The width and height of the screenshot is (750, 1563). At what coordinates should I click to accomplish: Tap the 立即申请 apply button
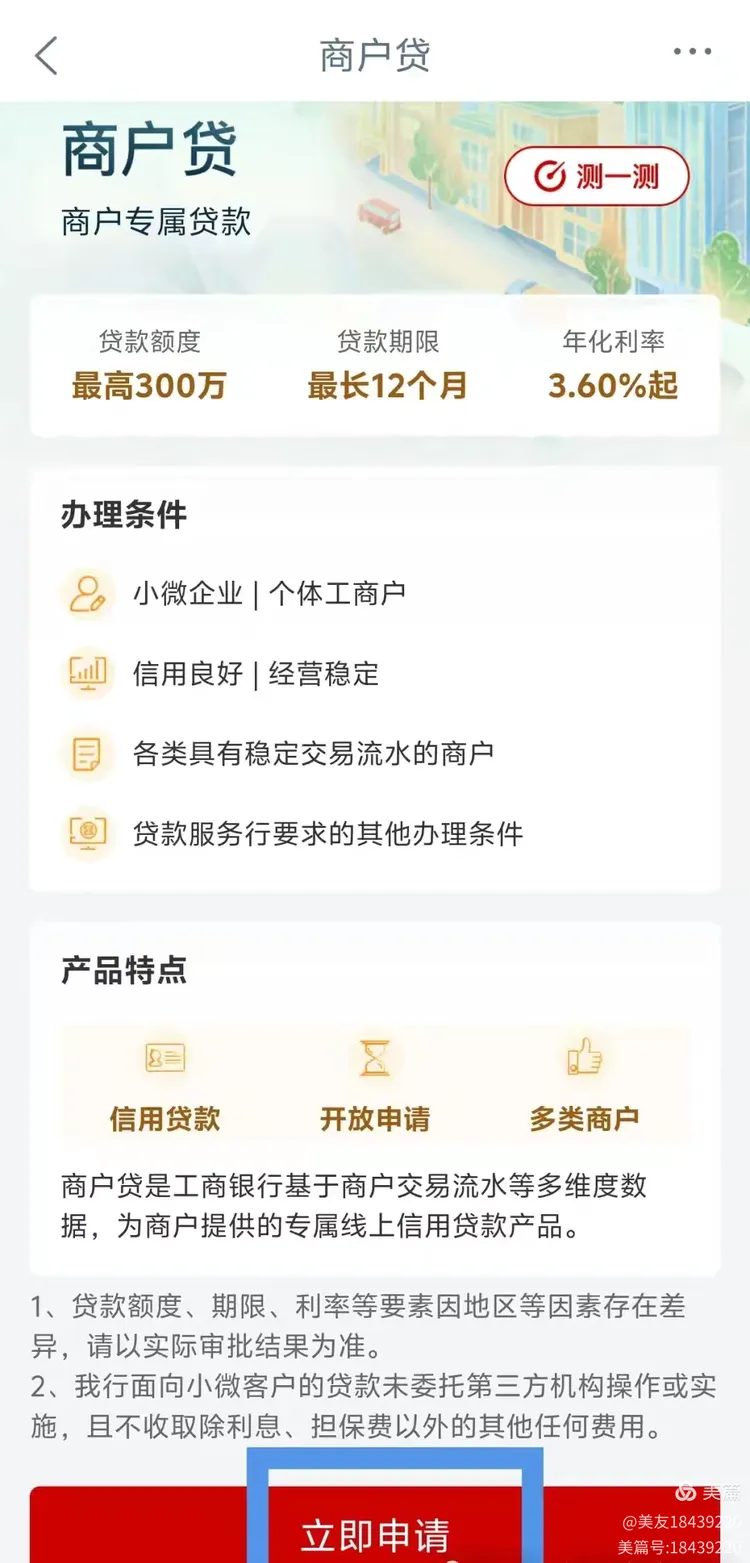click(375, 1533)
